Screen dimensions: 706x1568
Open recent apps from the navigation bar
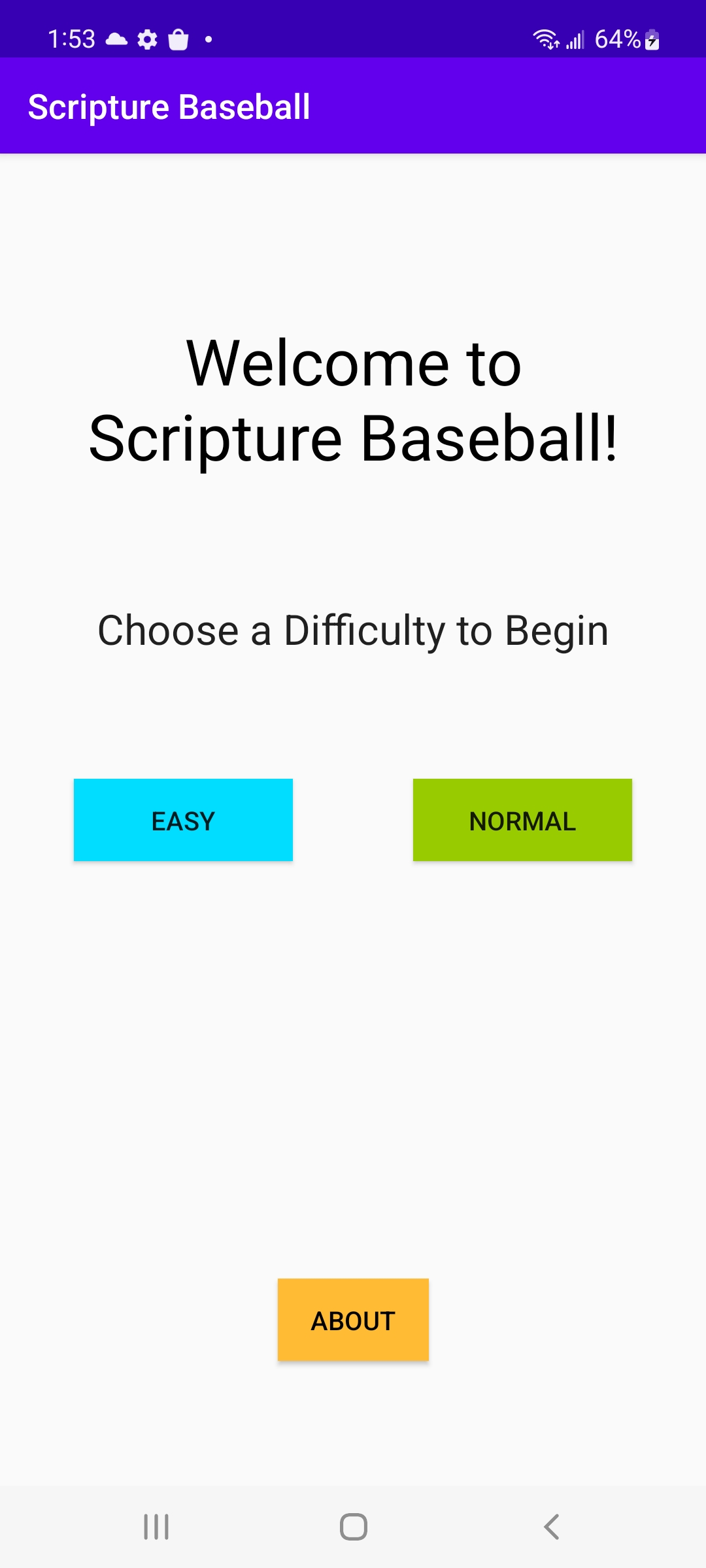pos(156,1527)
